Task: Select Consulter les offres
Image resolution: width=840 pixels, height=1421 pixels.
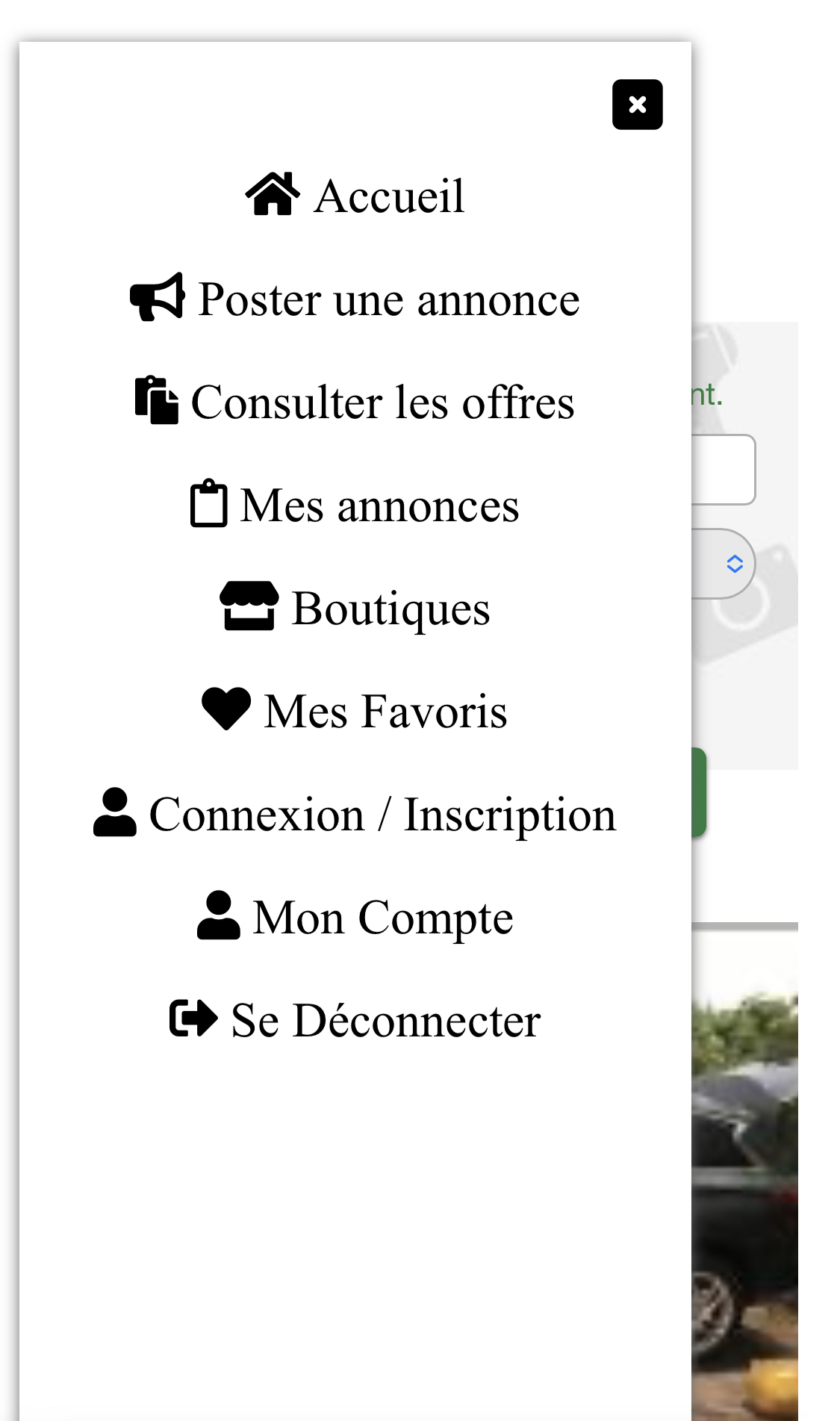Action: [355, 402]
